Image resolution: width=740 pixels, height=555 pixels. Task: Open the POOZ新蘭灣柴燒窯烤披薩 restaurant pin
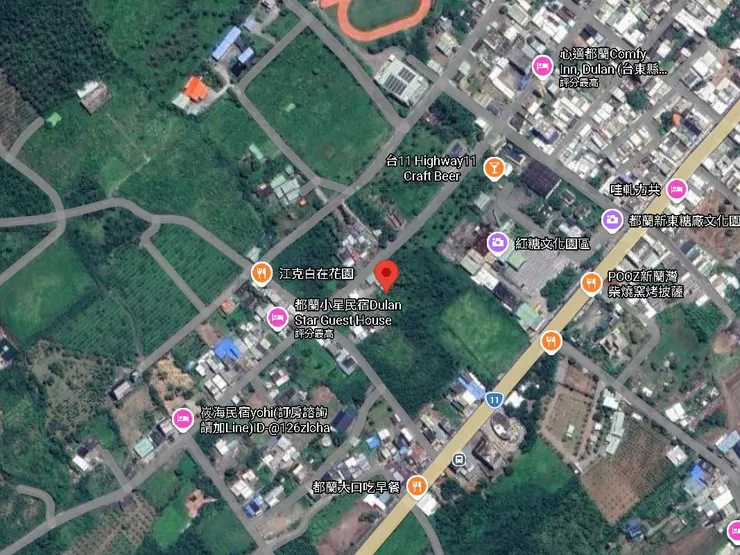coord(591,284)
